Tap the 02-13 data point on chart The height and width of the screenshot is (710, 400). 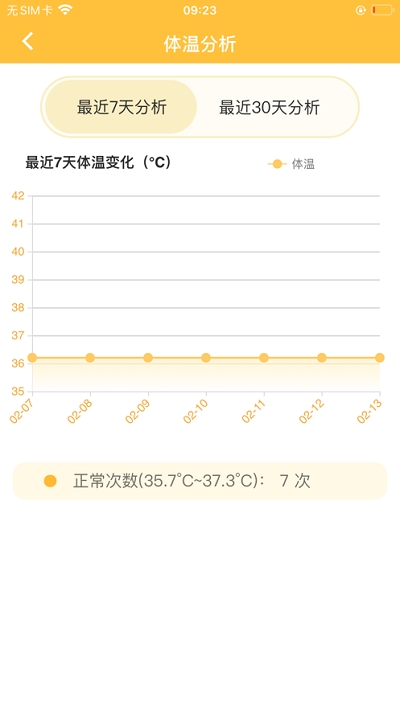(x=380, y=358)
